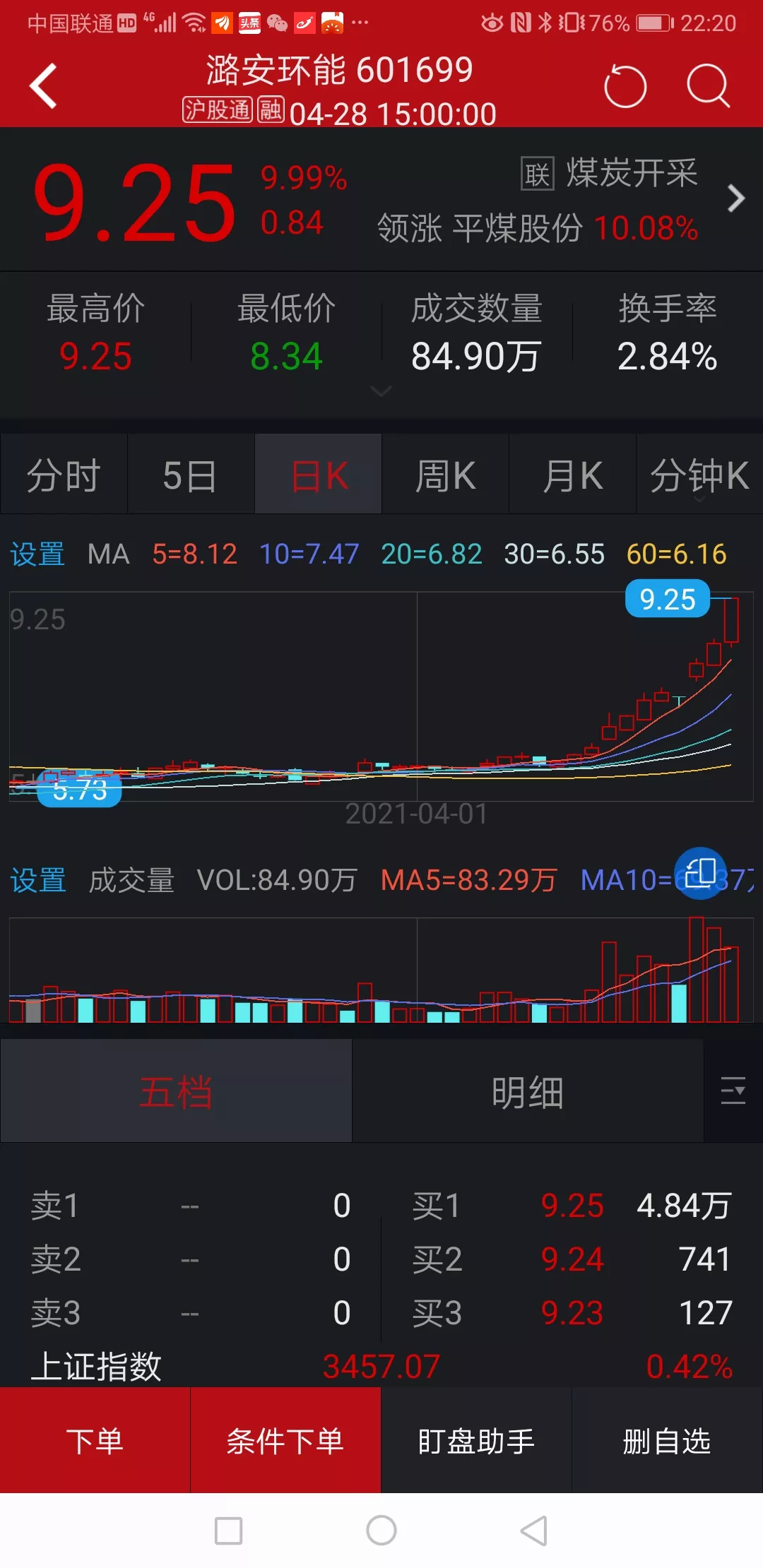Switch to the 明细 tab
The width and height of the screenshot is (763, 1568).
(x=527, y=1092)
